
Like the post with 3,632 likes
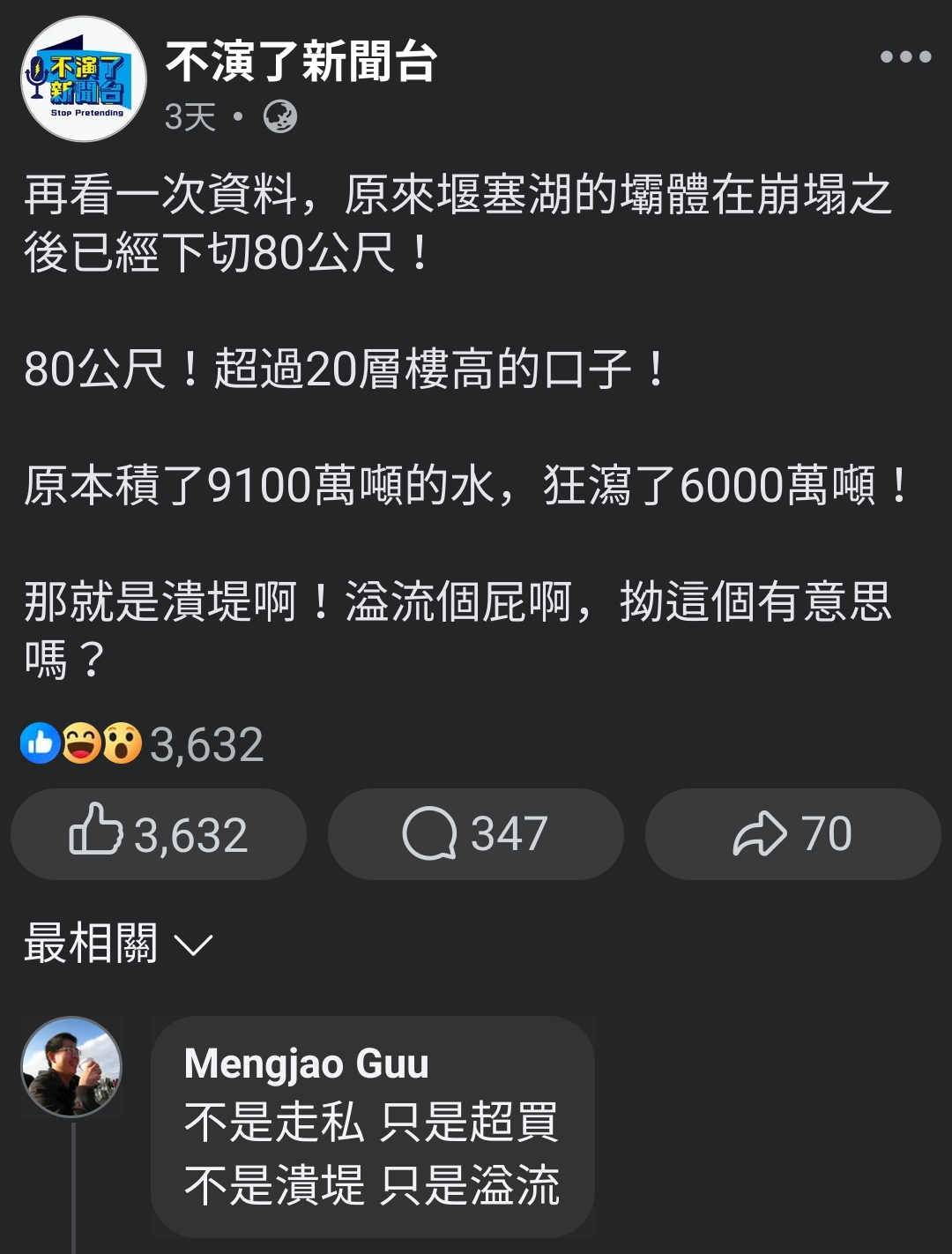(x=159, y=834)
